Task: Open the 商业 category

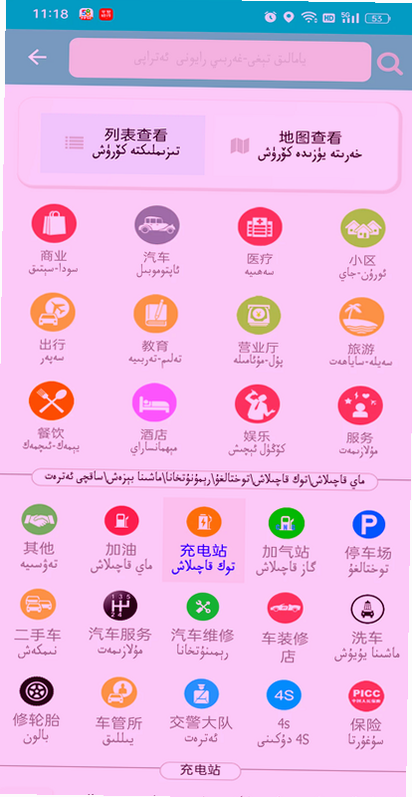Action: point(54,240)
